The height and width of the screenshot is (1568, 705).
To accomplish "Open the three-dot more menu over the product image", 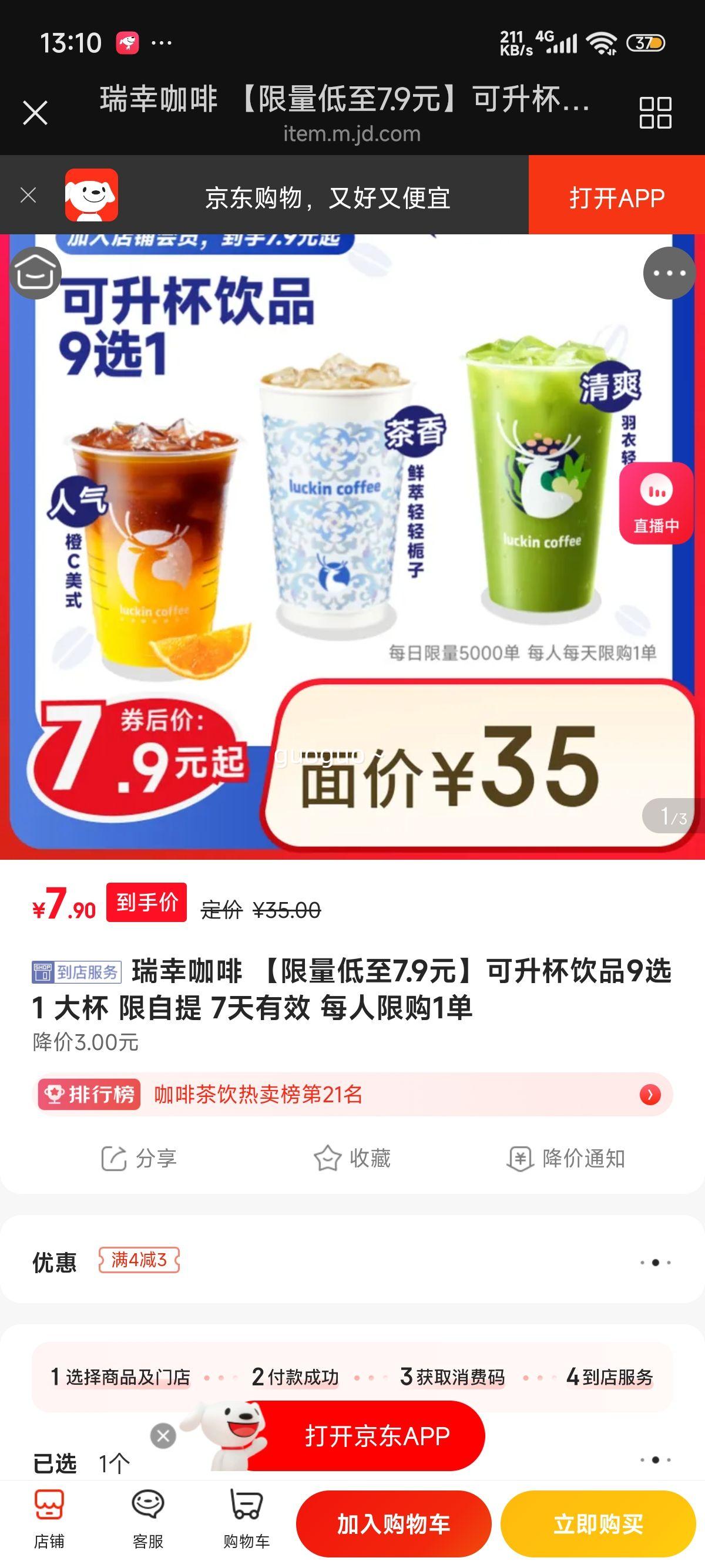I will pos(669,273).
